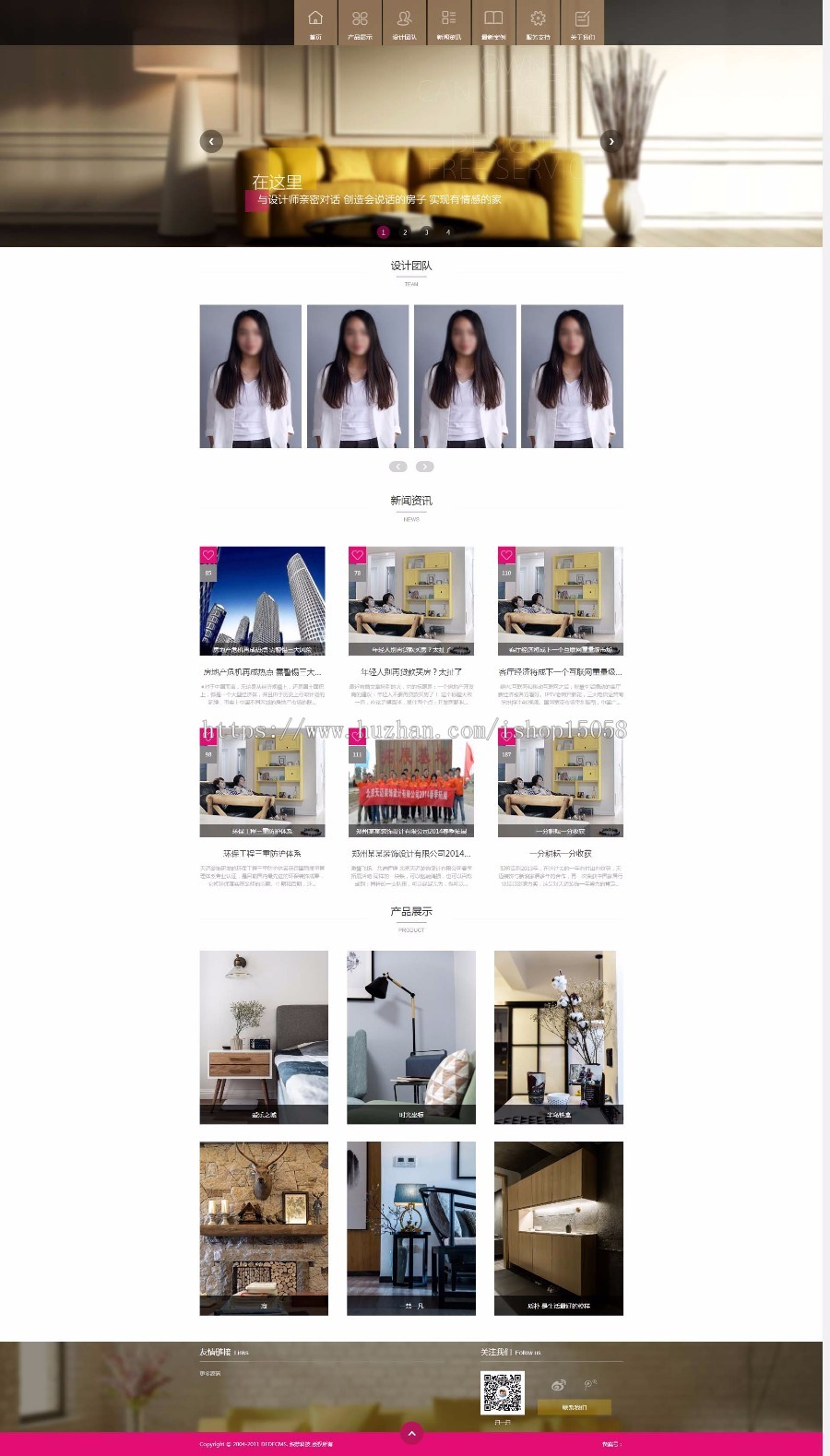Jump to banner slide 3 indicator

tap(426, 232)
